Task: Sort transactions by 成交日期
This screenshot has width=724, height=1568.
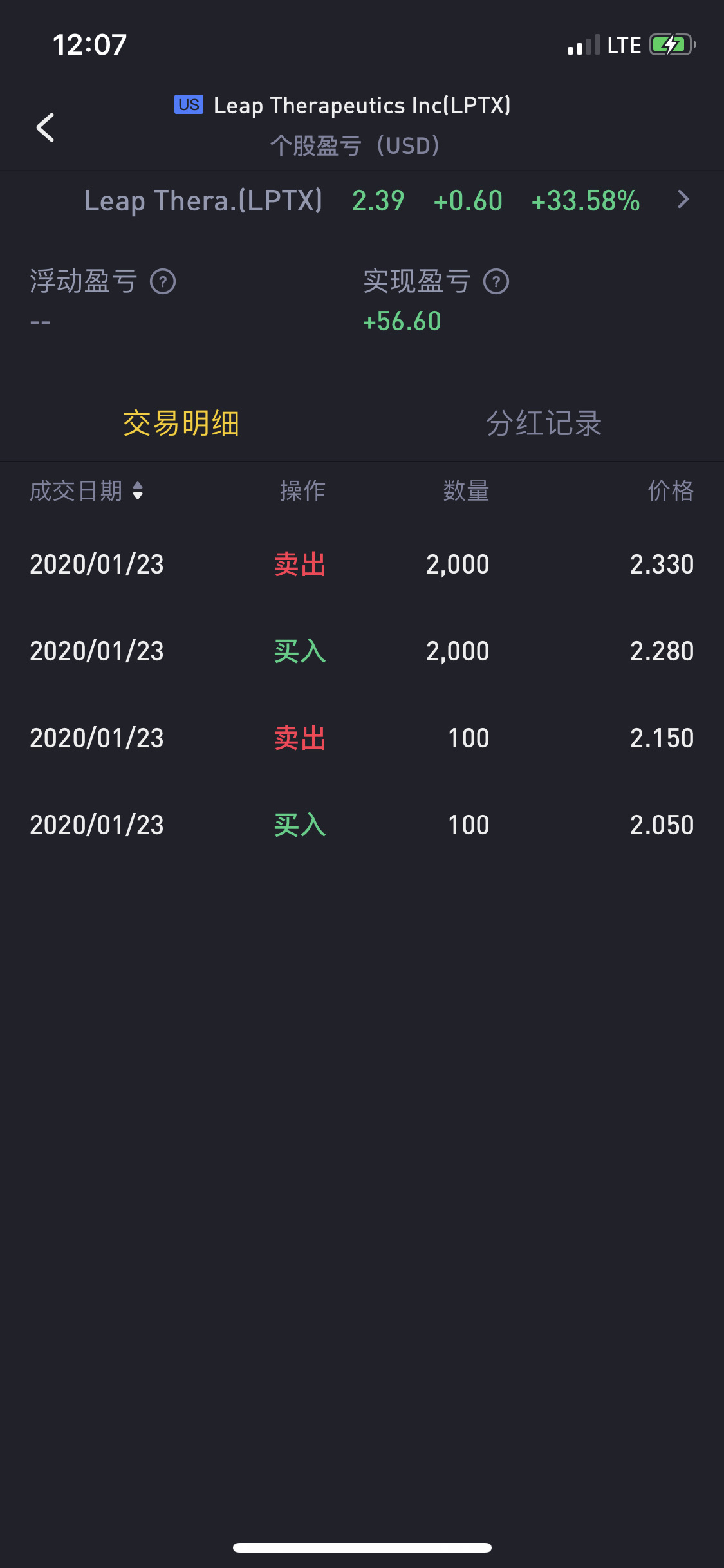Action: pyautogui.click(x=86, y=491)
